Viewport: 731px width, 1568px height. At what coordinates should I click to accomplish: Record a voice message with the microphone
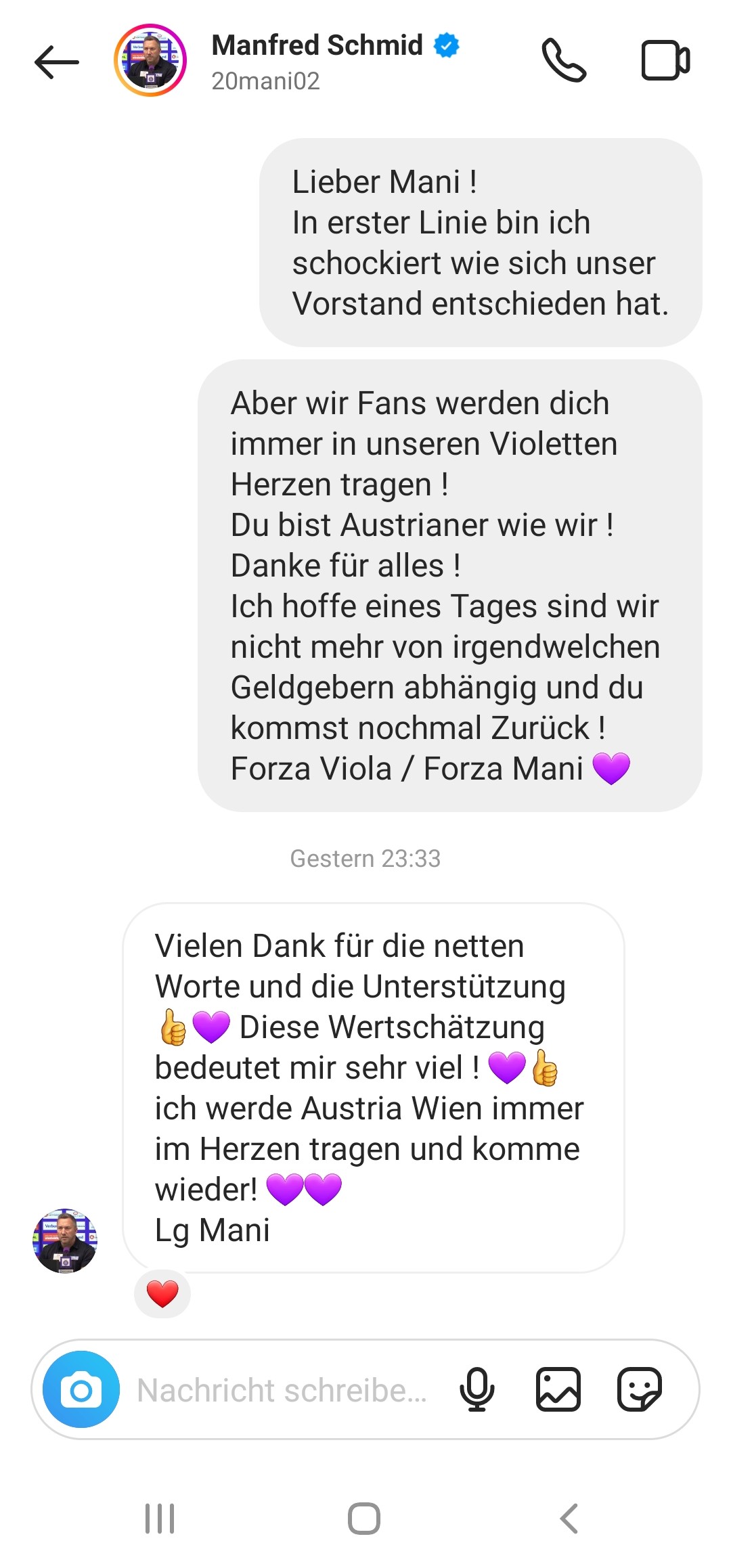click(x=477, y=1389)
